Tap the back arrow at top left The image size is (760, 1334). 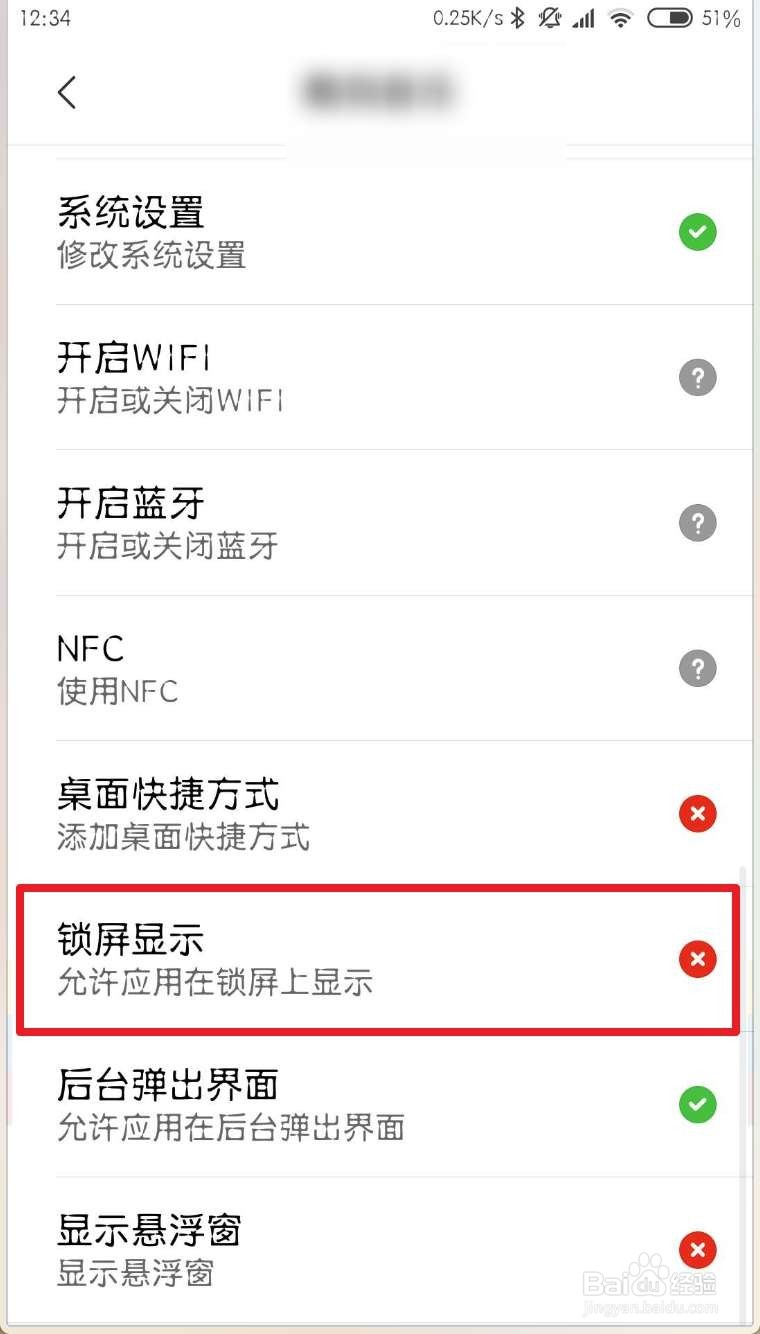pos(66,91)
